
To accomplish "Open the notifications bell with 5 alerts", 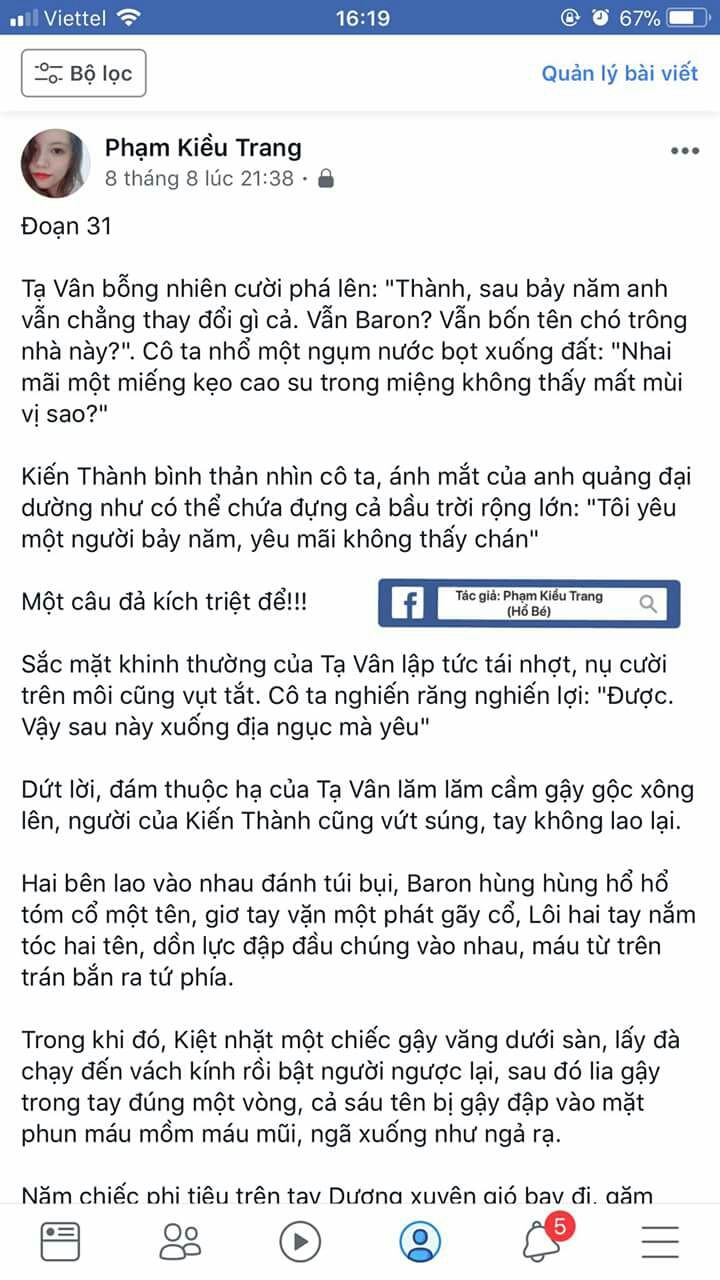I will click(x=541, y=1241).
